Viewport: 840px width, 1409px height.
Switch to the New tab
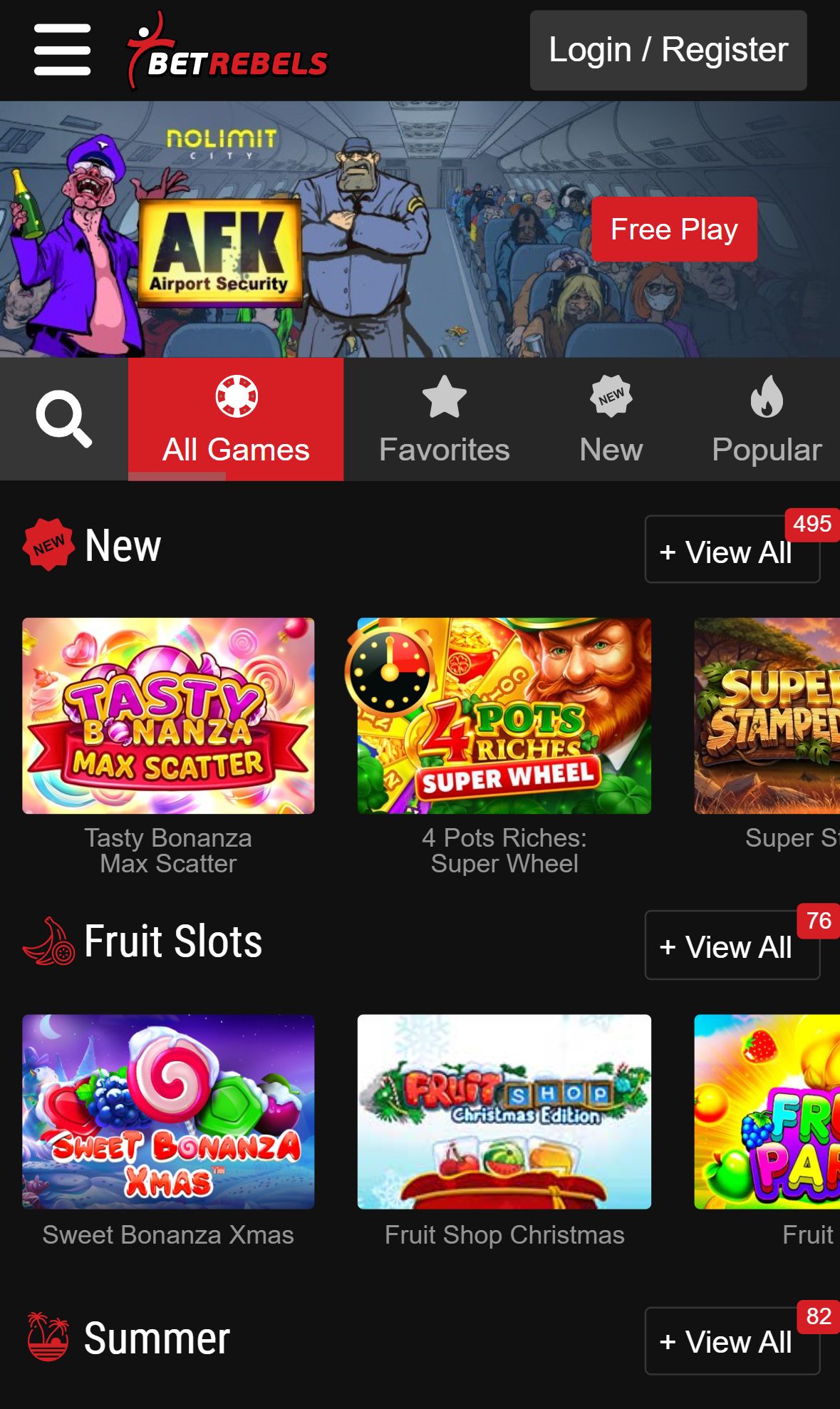611,419
